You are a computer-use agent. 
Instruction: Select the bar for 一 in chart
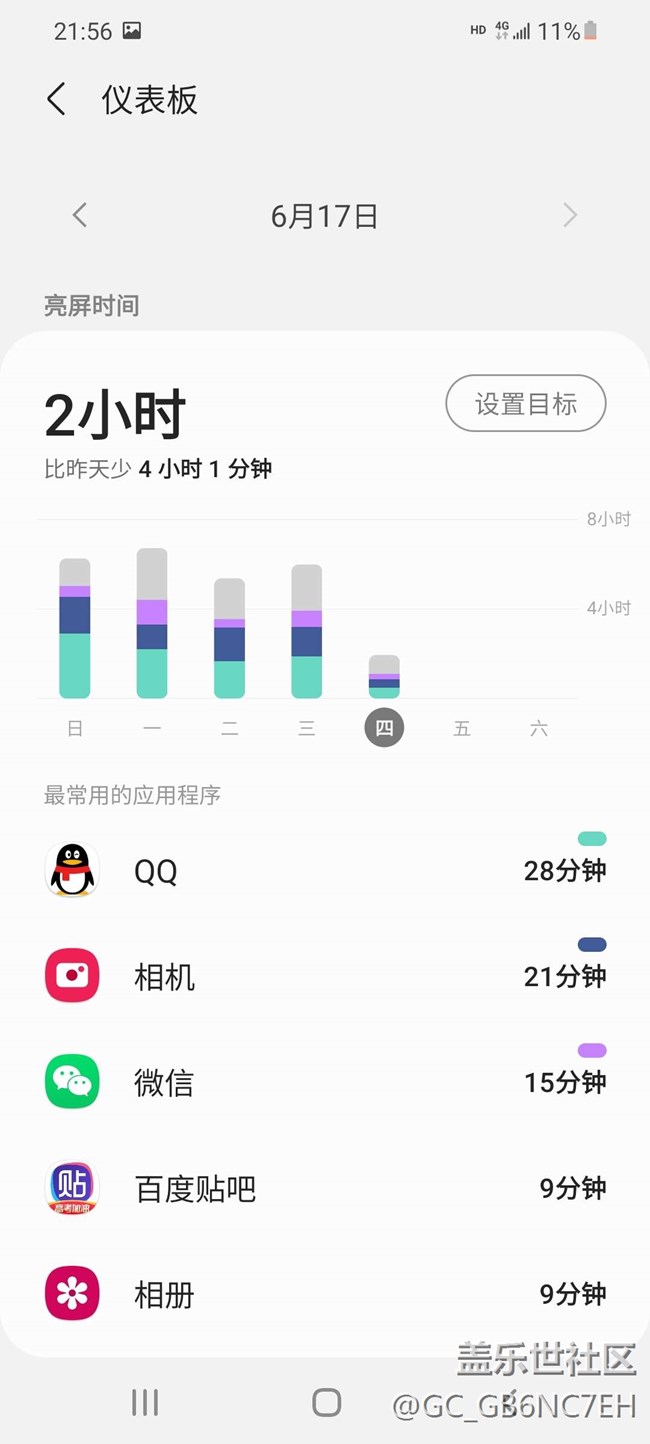(x=152, y=623)
